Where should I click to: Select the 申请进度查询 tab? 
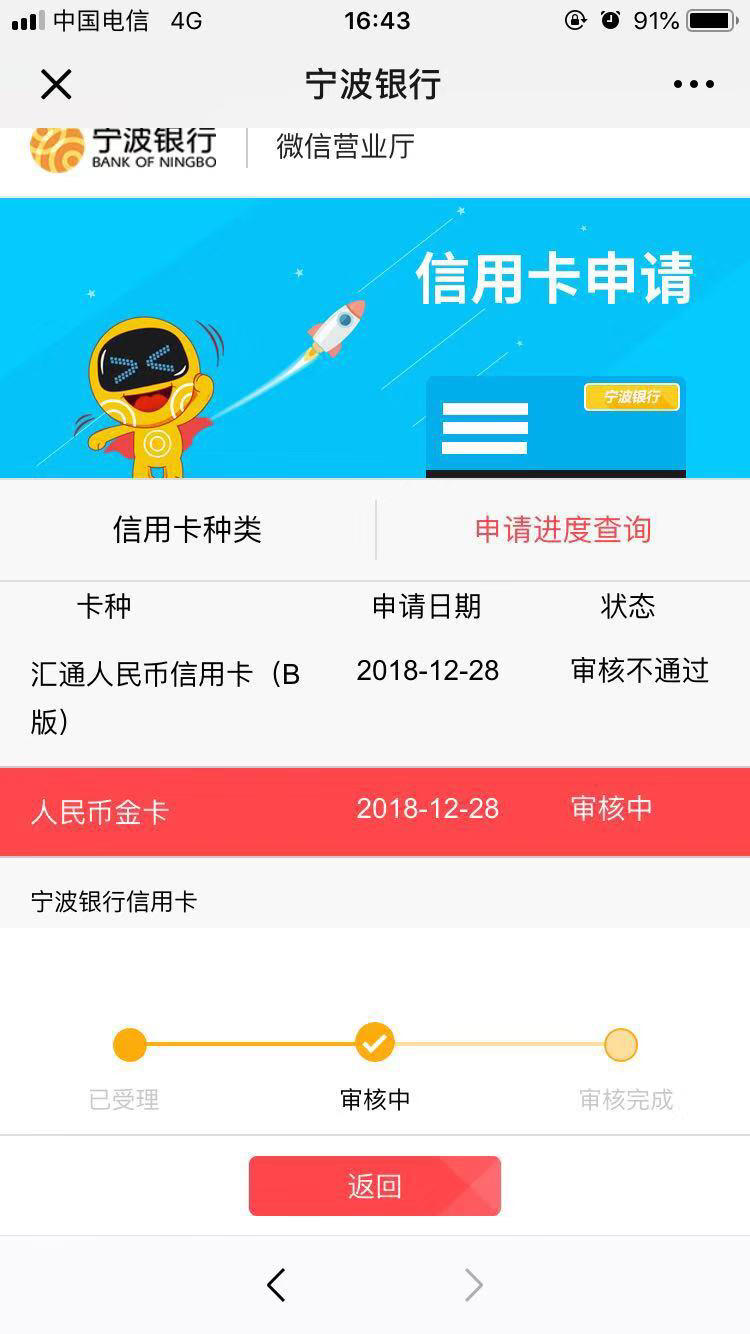562,529
